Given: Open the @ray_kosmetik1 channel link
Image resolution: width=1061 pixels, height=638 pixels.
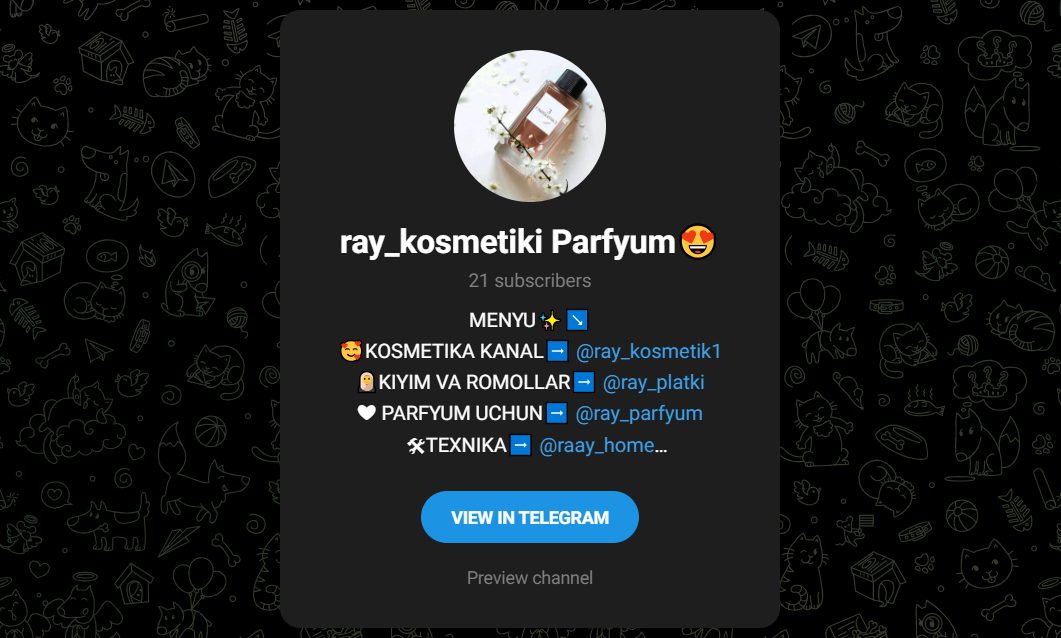Looking at the screenshot, I should click(x=648, y=352).
